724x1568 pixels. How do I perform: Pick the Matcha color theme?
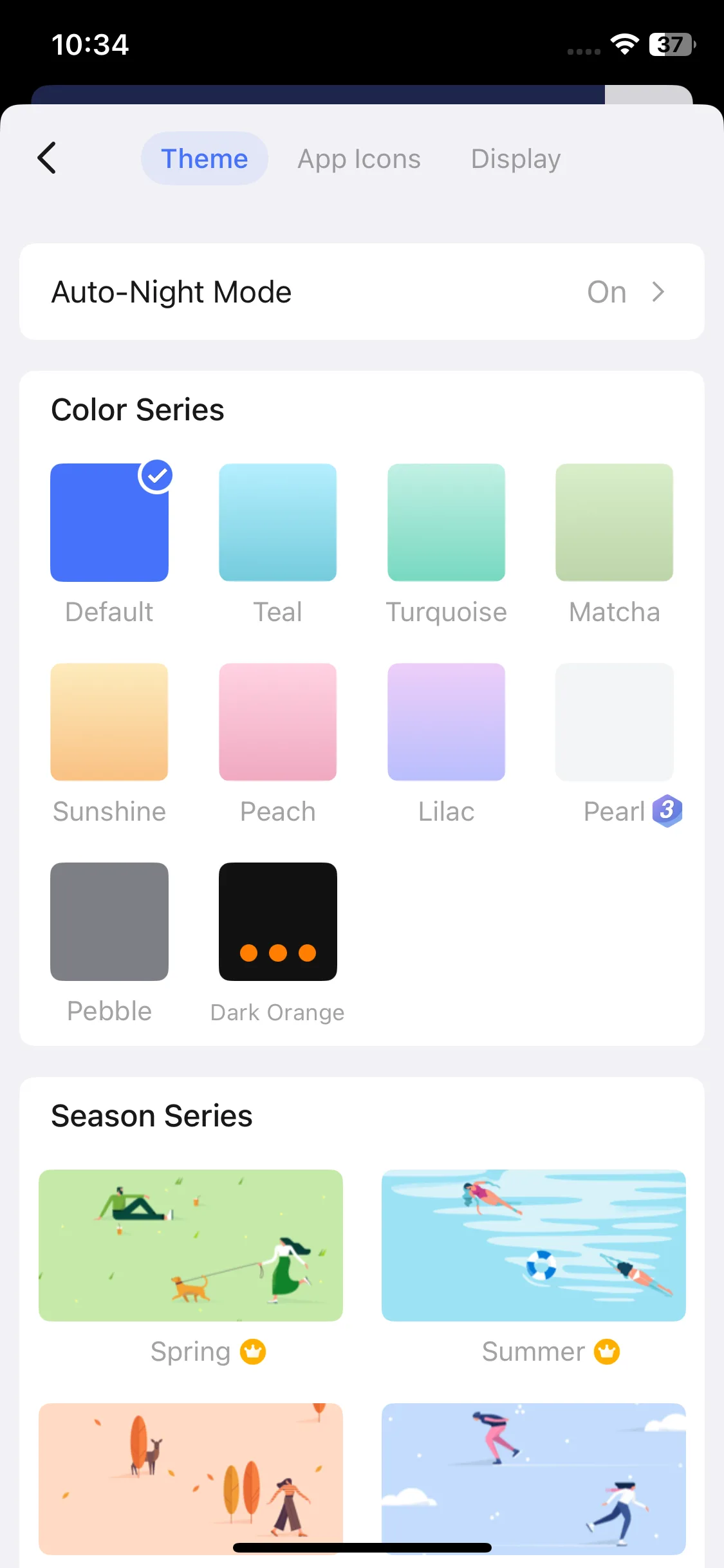[614, 523]
